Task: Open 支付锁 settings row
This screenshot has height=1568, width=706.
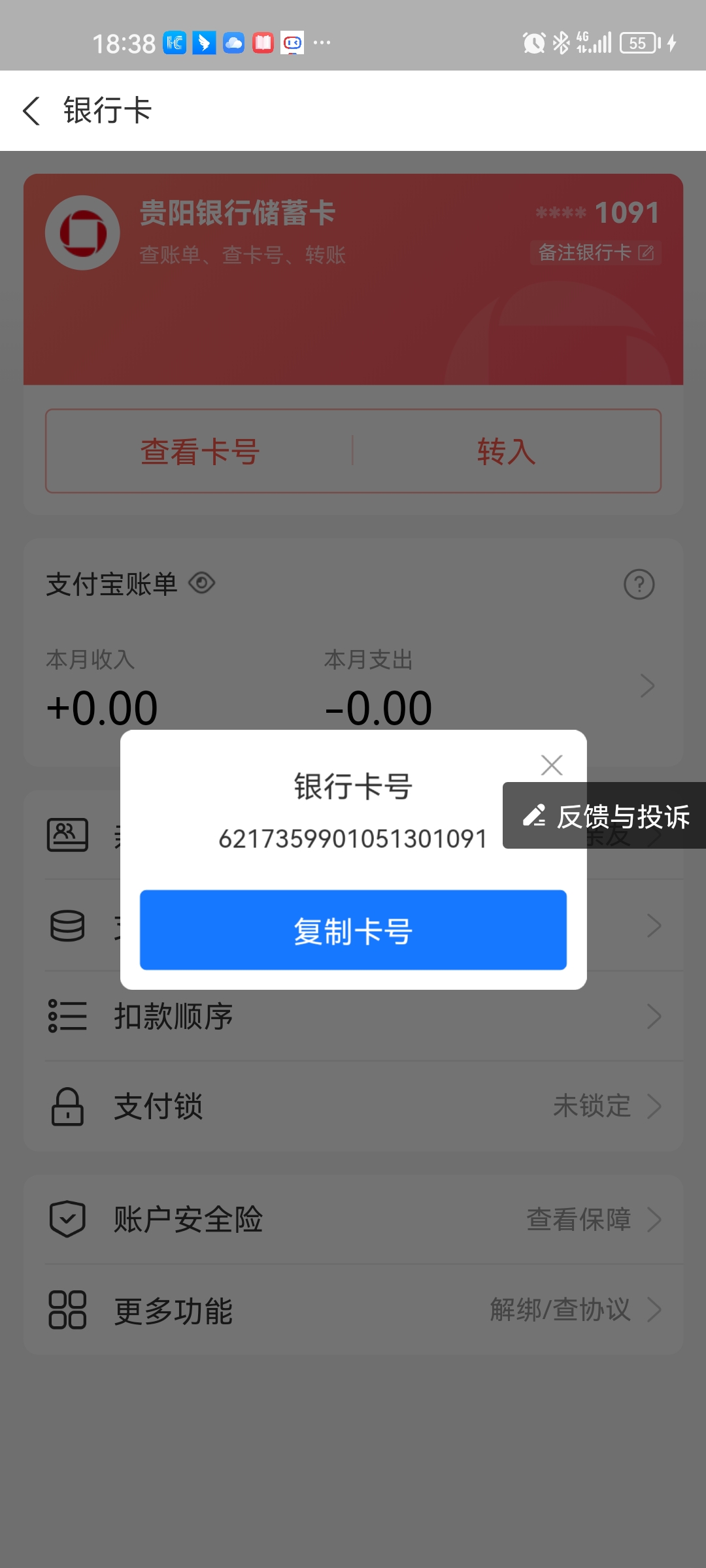Action: tap(353, 1107)
